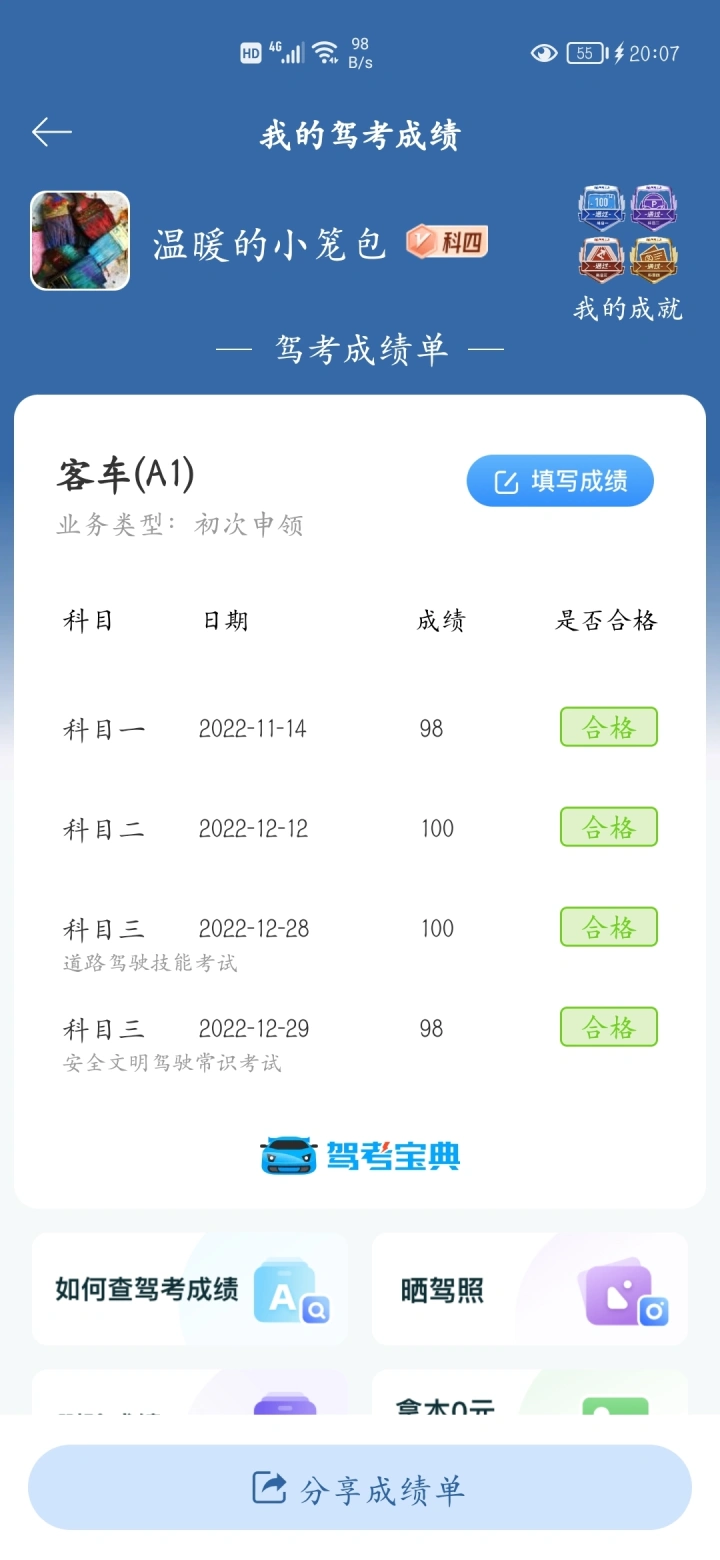Open the profile avatar picture
The image size is (720, 1560).
80,241
